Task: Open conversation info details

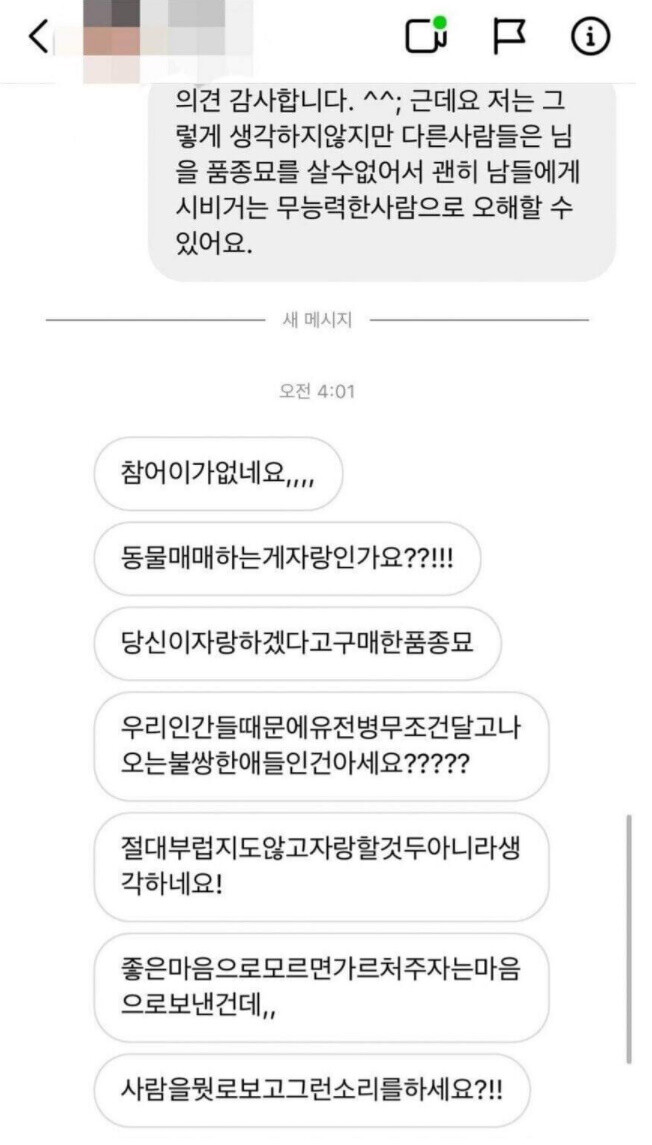Action: click(x=590, y=37)
